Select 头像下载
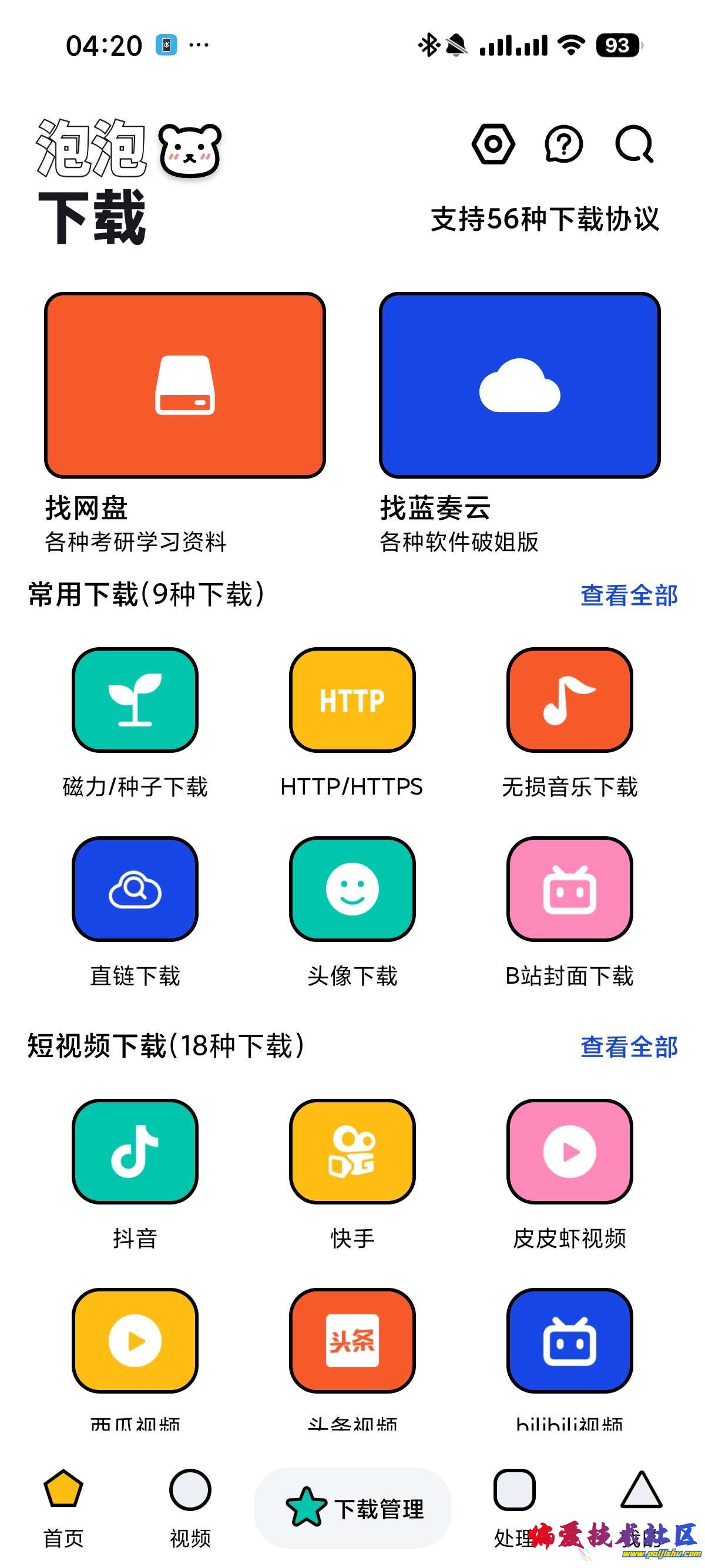Screen dimensions: 705x1568 click(x=352, y=889)
